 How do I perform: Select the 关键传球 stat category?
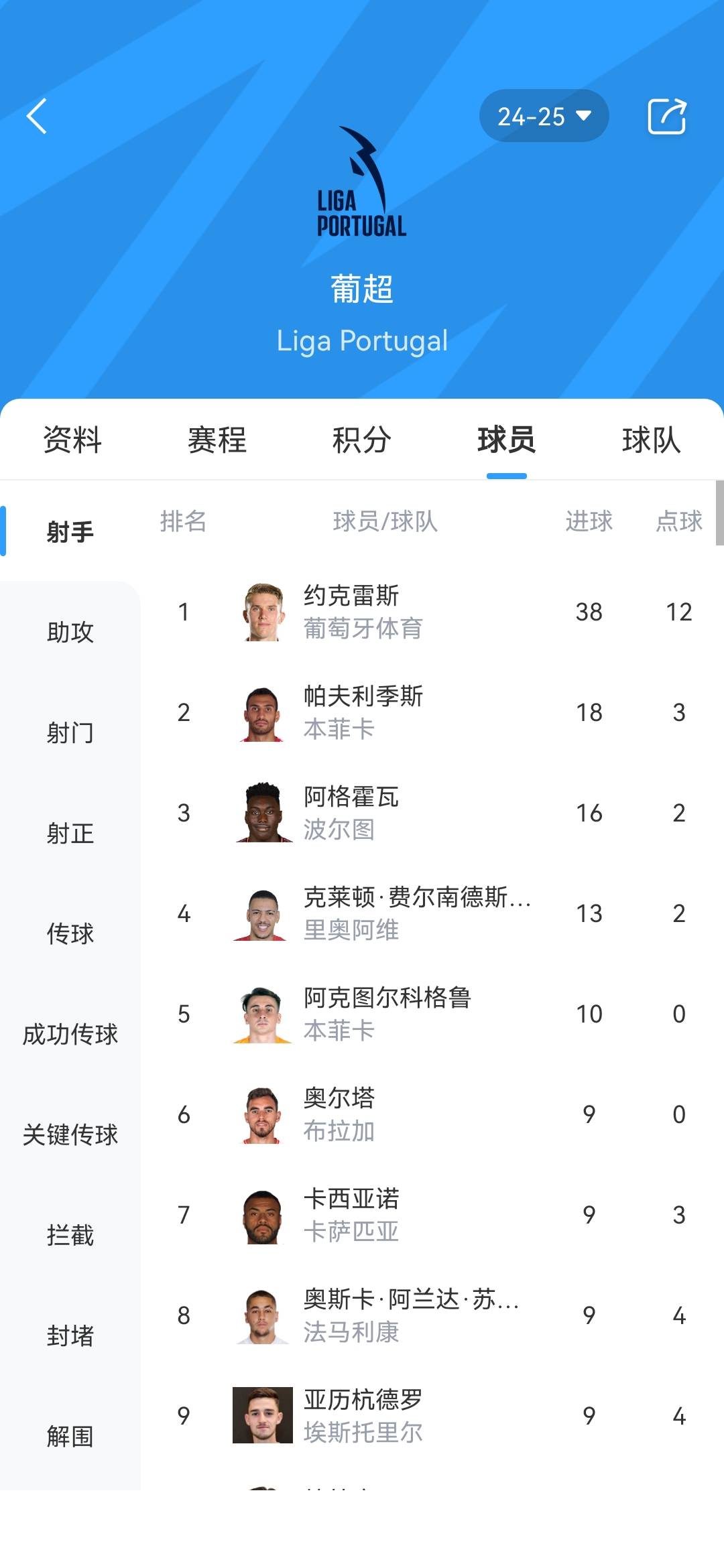click(x=70, y=1134)
